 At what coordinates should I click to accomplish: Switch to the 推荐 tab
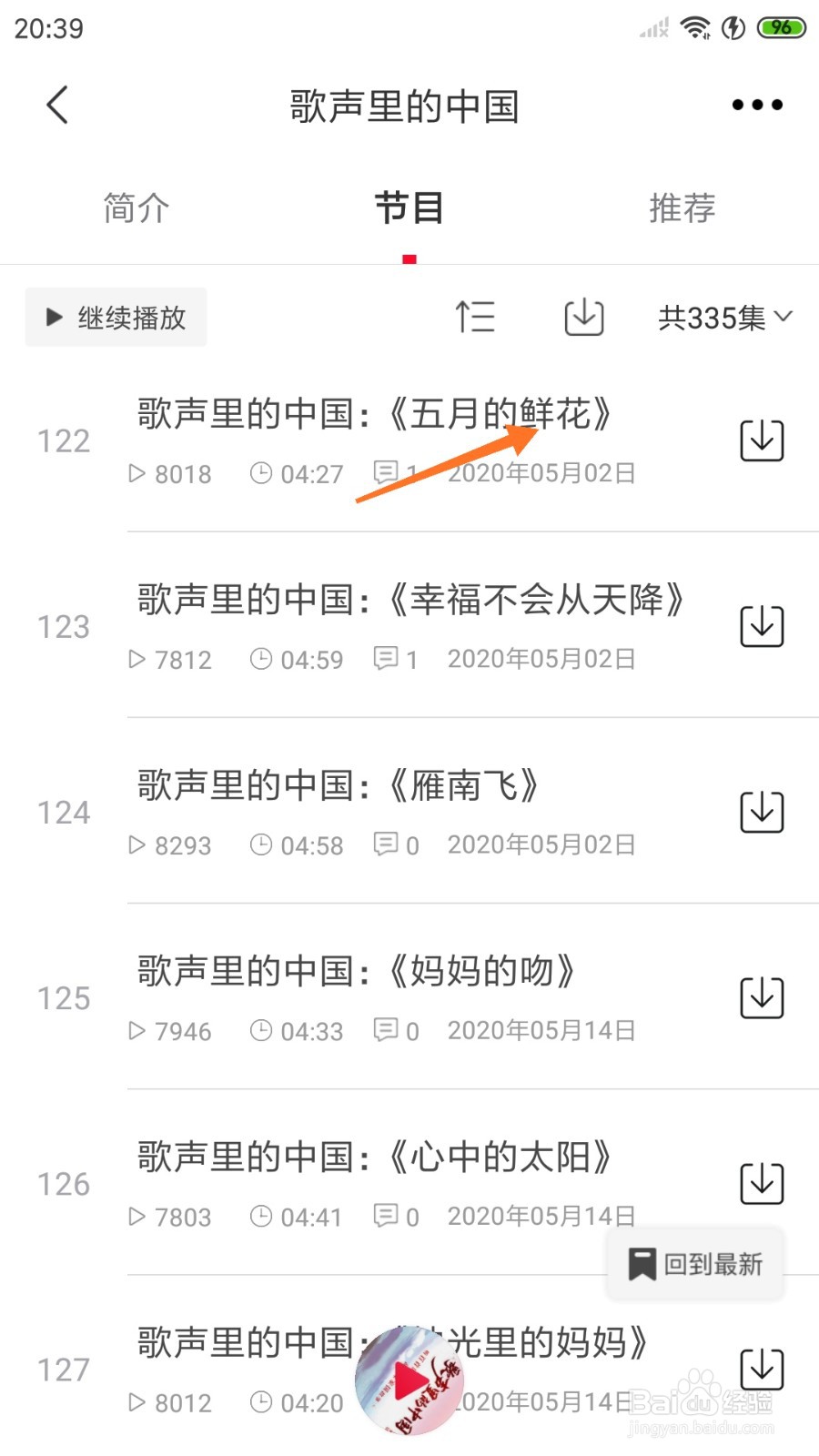682,207
